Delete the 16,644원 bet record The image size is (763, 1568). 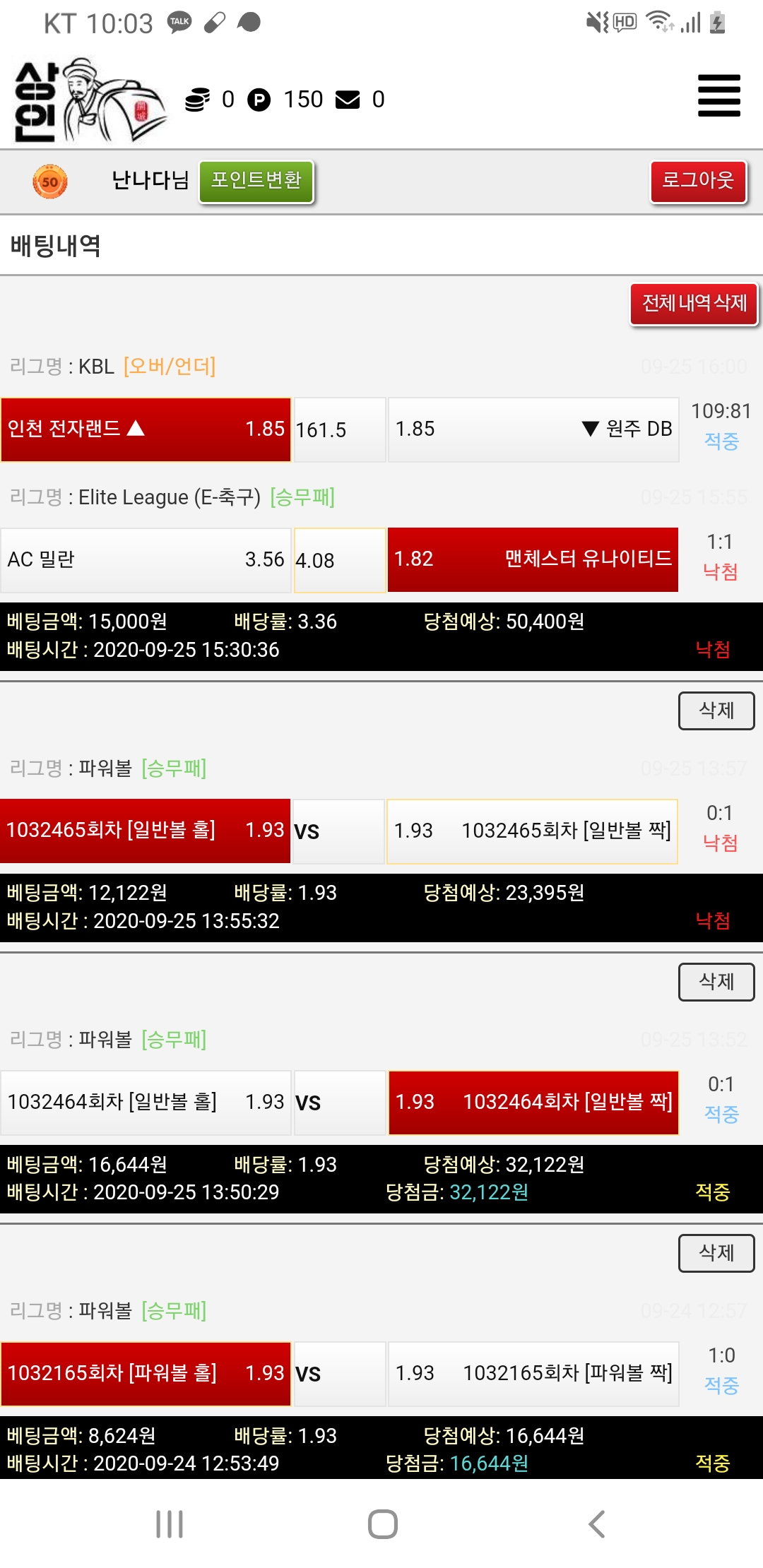tap(716, 1253)
